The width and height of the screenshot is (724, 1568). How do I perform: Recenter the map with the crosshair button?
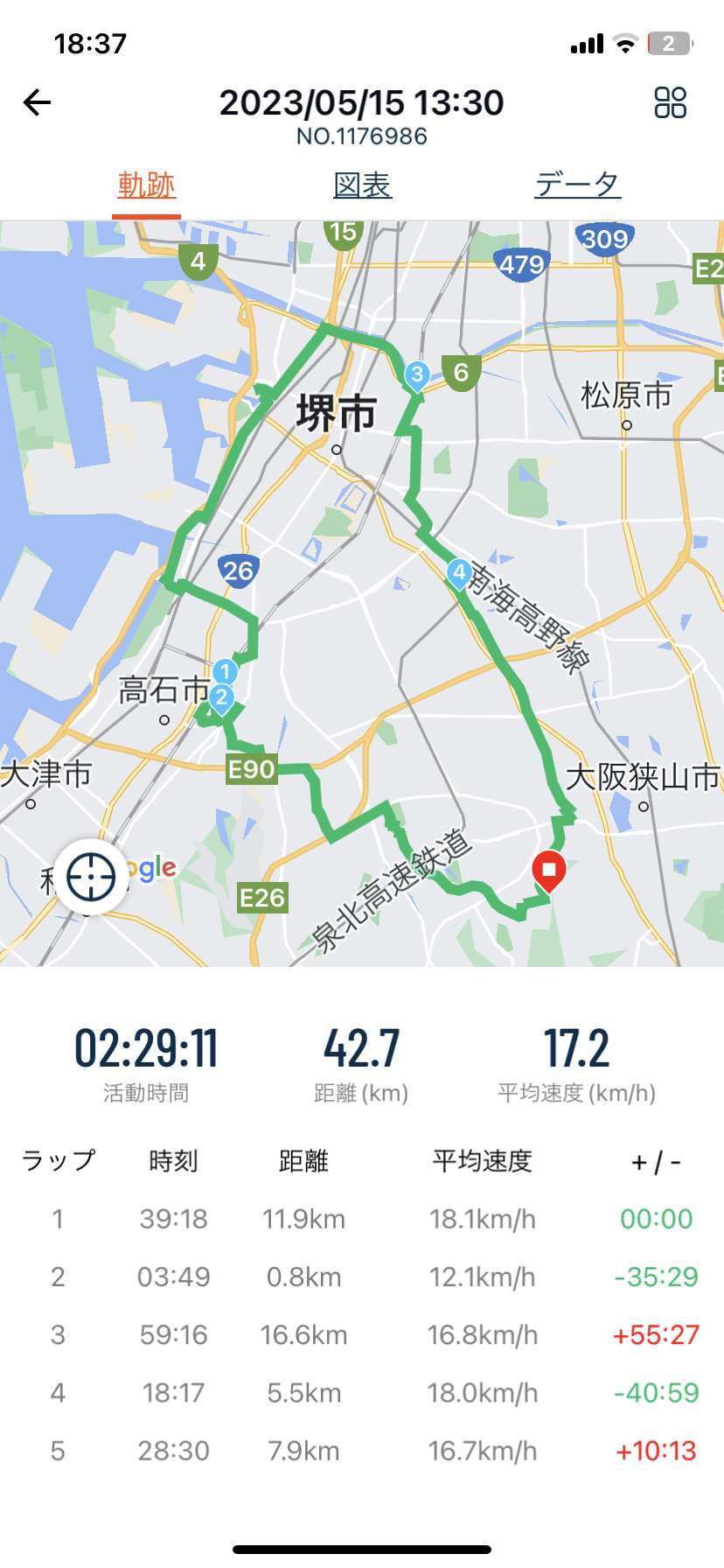[x=91, y=876]
